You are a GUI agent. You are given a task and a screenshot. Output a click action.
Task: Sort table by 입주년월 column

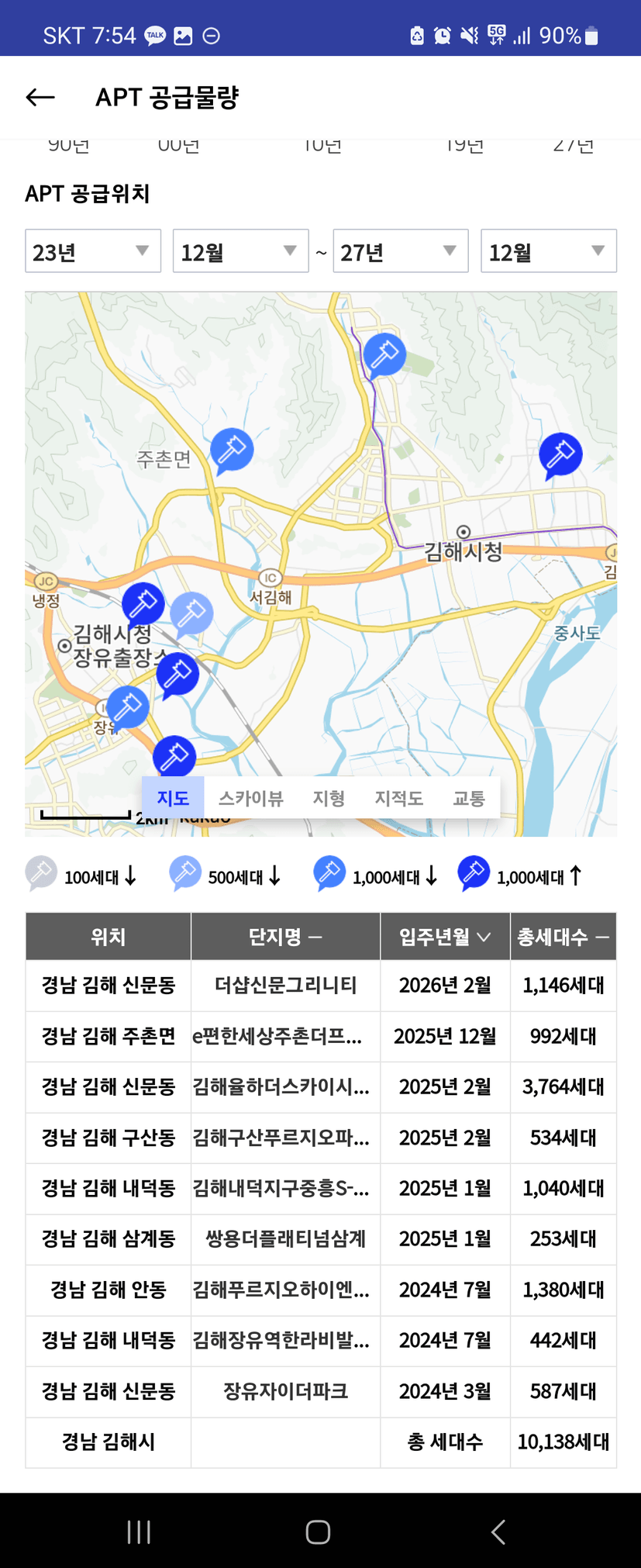click(445, 937)
